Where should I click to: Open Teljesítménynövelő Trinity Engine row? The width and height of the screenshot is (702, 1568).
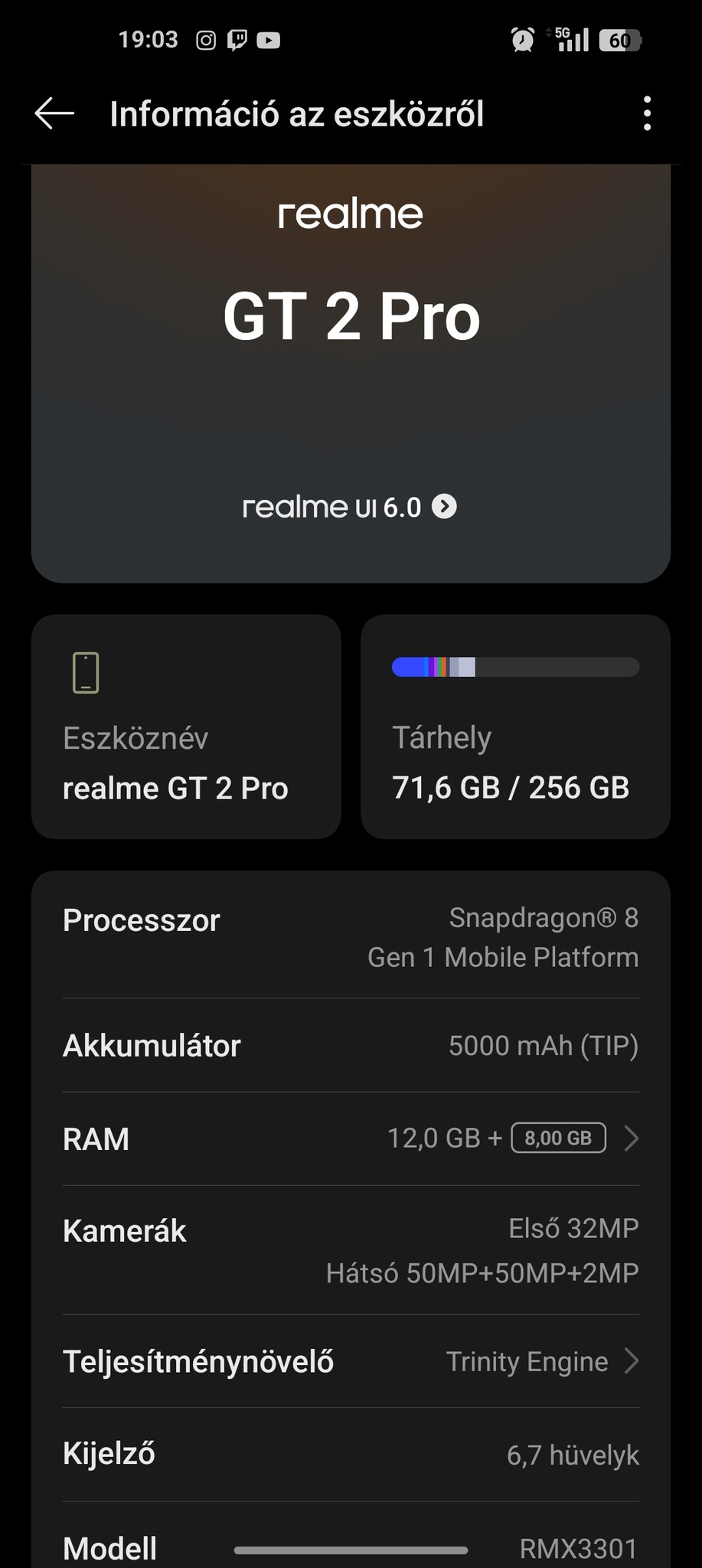(351, 1361)
